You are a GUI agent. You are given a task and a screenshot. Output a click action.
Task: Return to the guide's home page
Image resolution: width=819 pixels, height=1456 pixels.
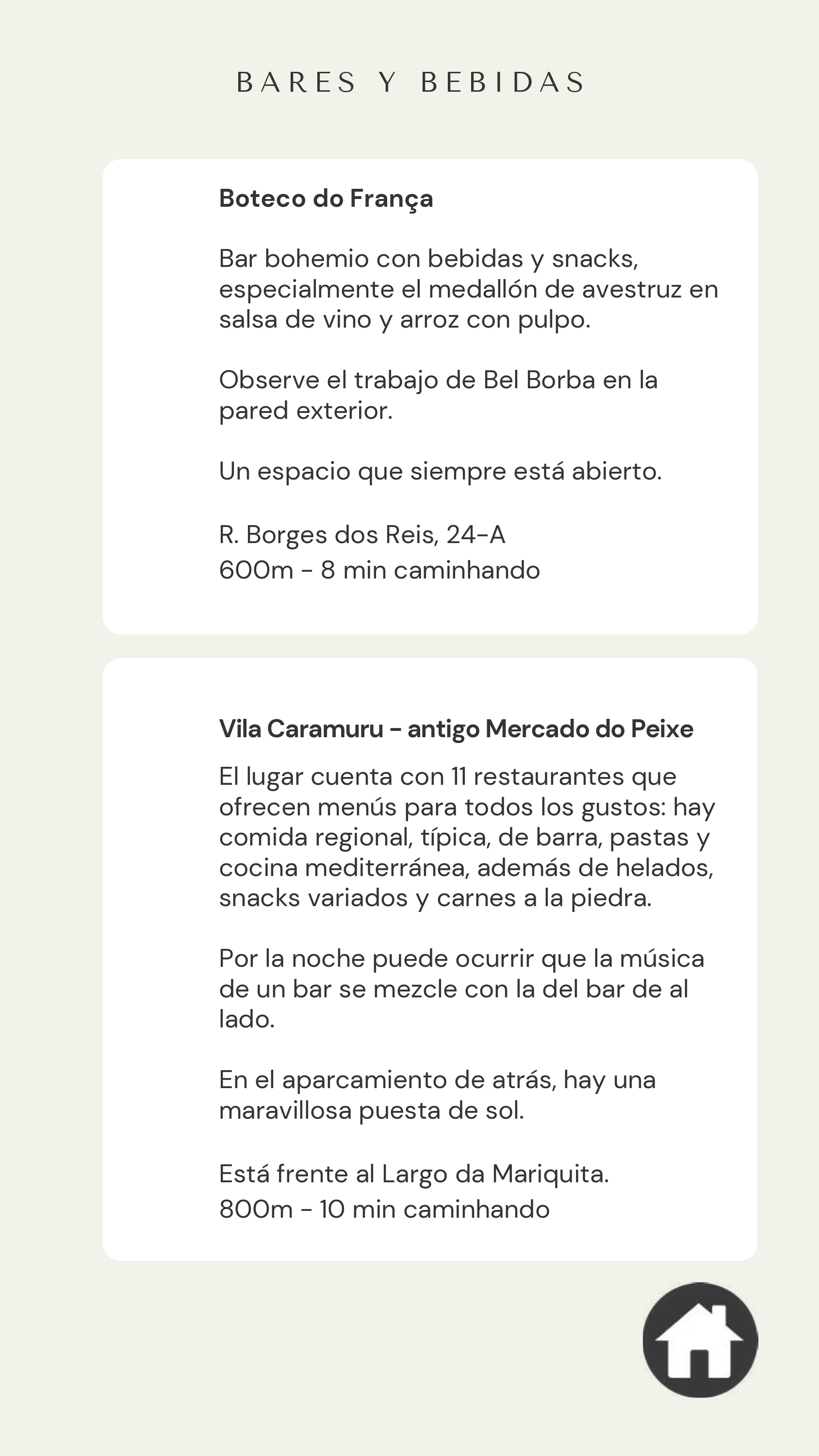point(700,1340)
